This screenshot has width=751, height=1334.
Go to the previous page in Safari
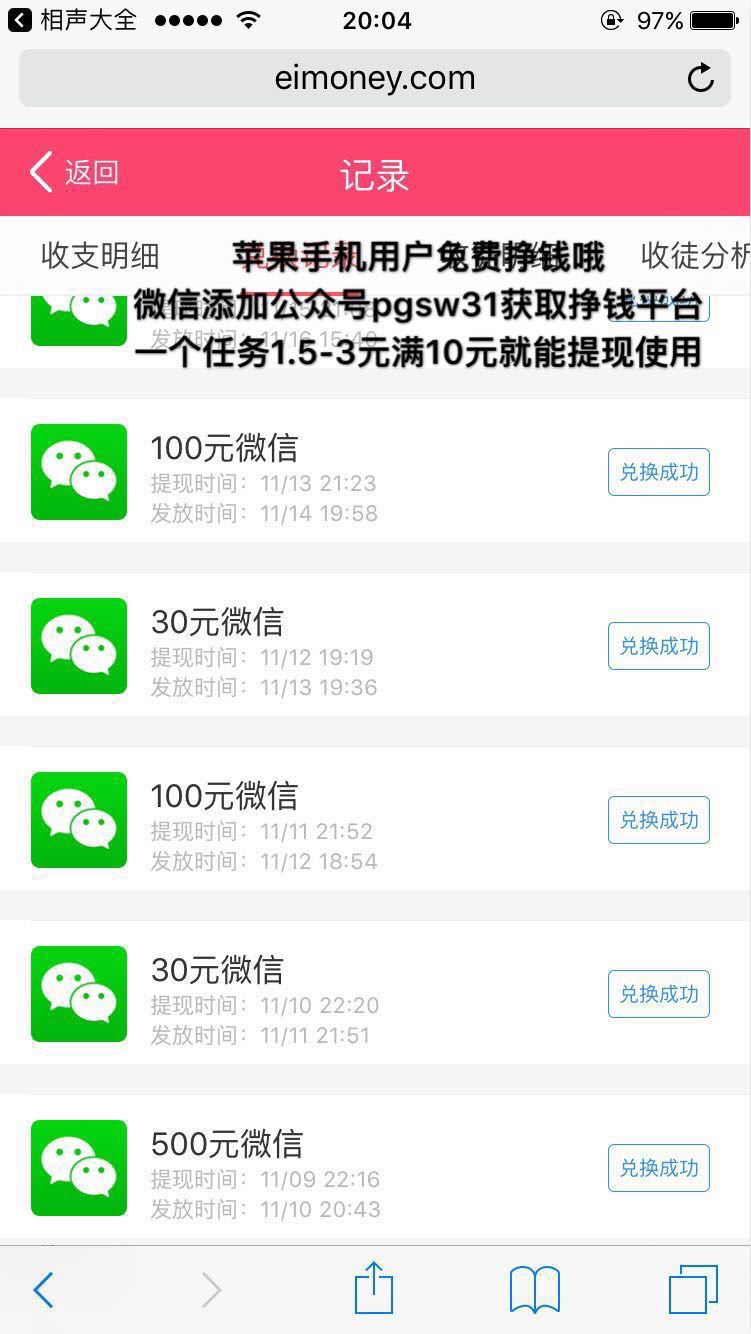43,1290
